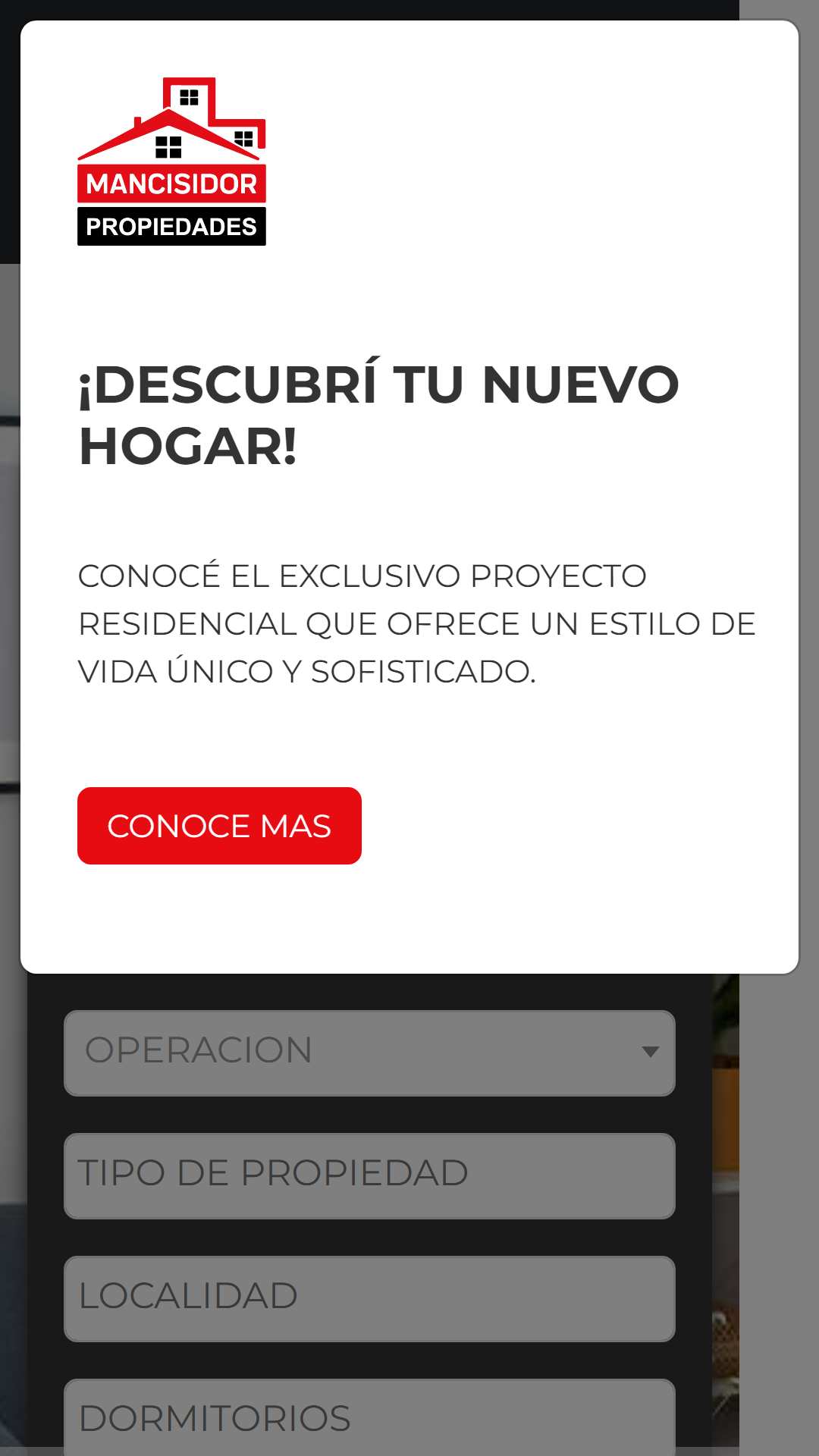This screenshot has height=1456, width=819.
Task: Choose the DORMITORIOS field
Action: coord(369,1417)
